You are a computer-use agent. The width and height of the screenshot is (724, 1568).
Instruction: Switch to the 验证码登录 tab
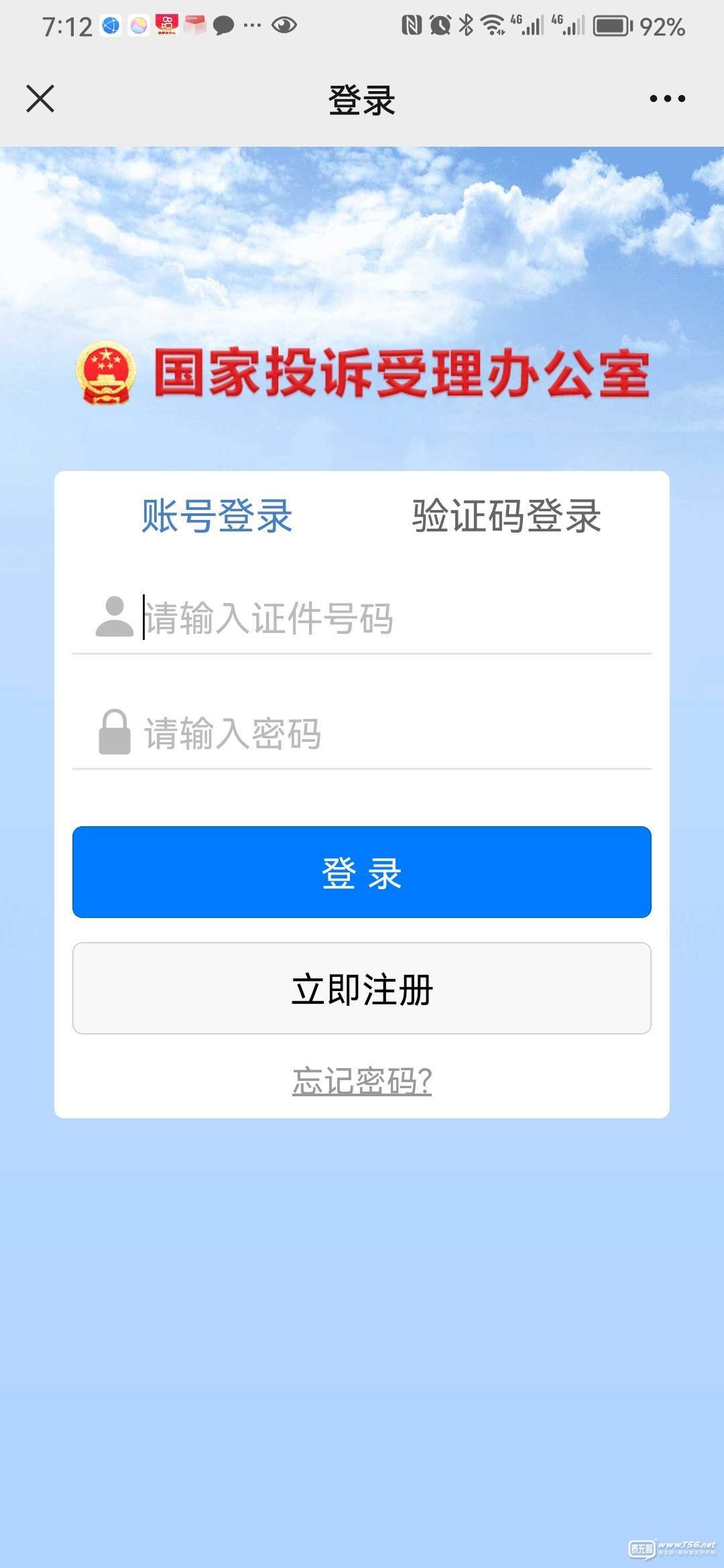pyautogui.click(x=506, y=516)
